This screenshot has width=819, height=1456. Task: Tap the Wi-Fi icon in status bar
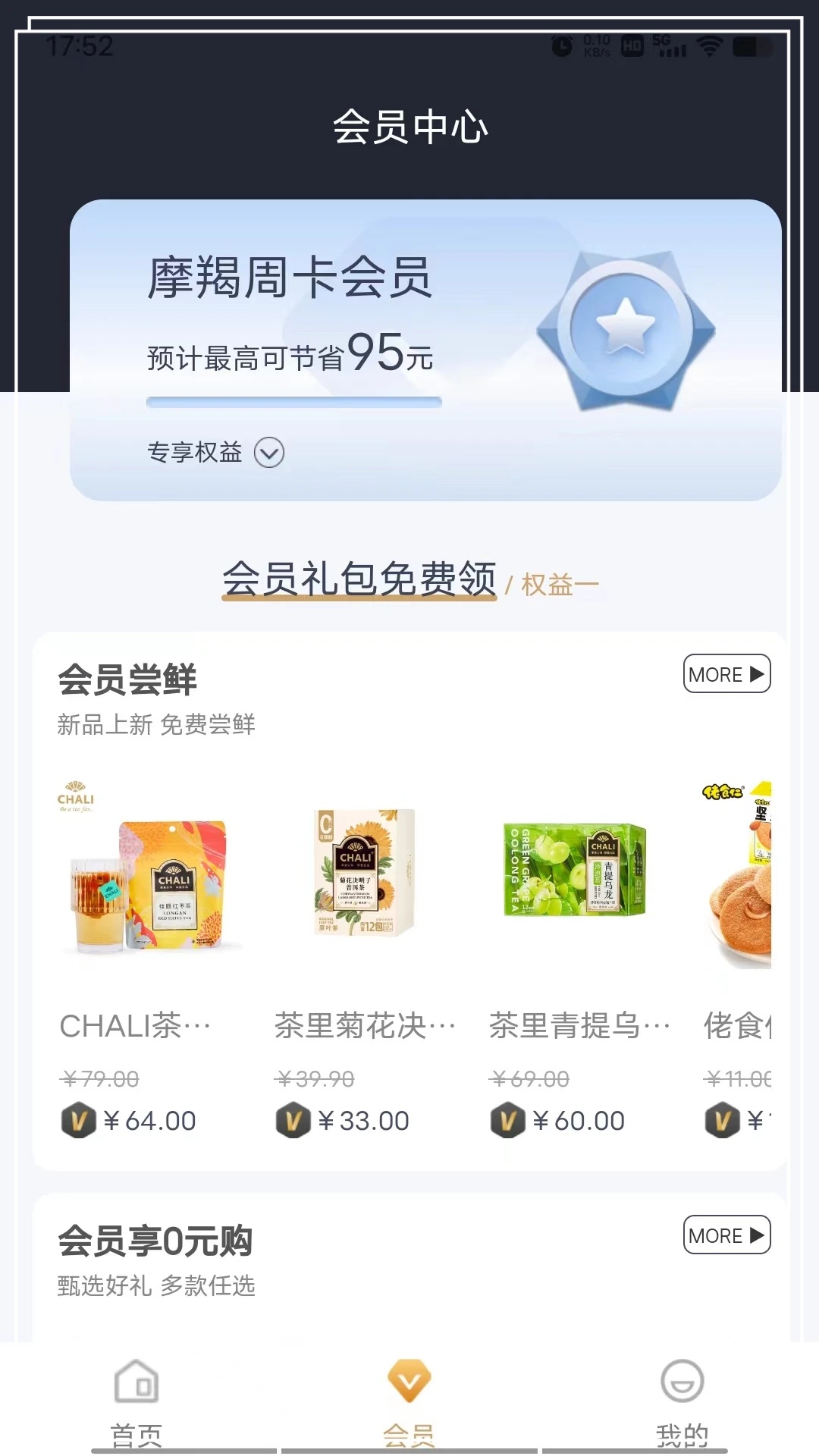click(x=709, y=47)
